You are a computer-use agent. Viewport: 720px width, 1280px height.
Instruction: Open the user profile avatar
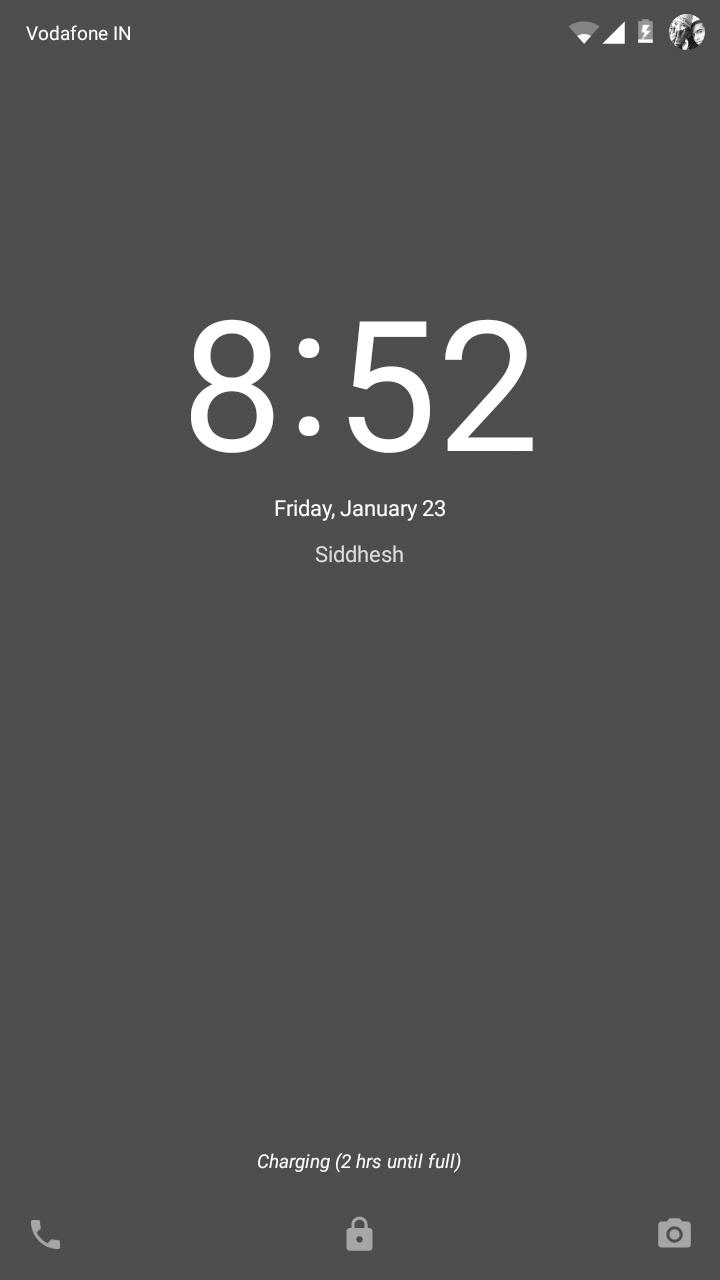pos(686,32)
